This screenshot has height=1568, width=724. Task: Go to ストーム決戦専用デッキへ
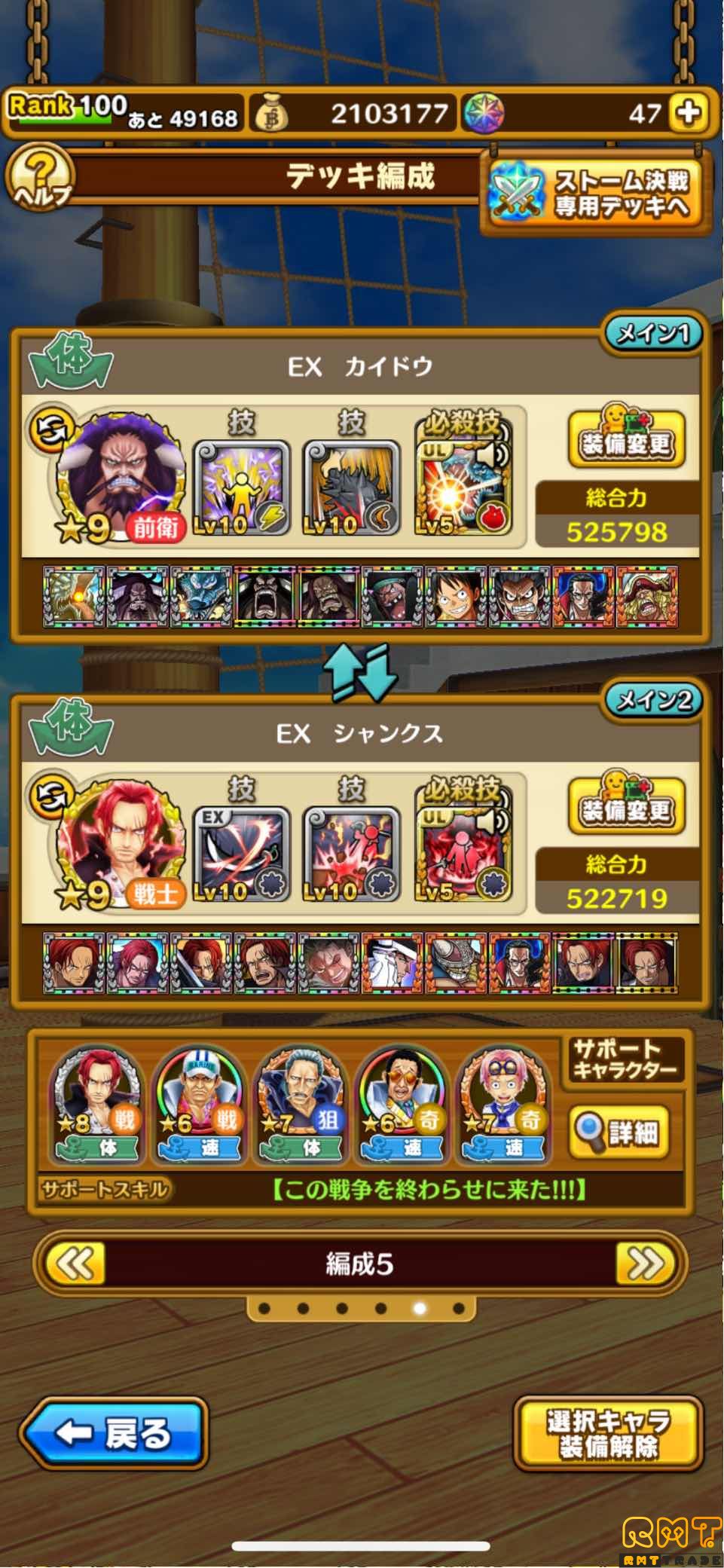(595, 192)
